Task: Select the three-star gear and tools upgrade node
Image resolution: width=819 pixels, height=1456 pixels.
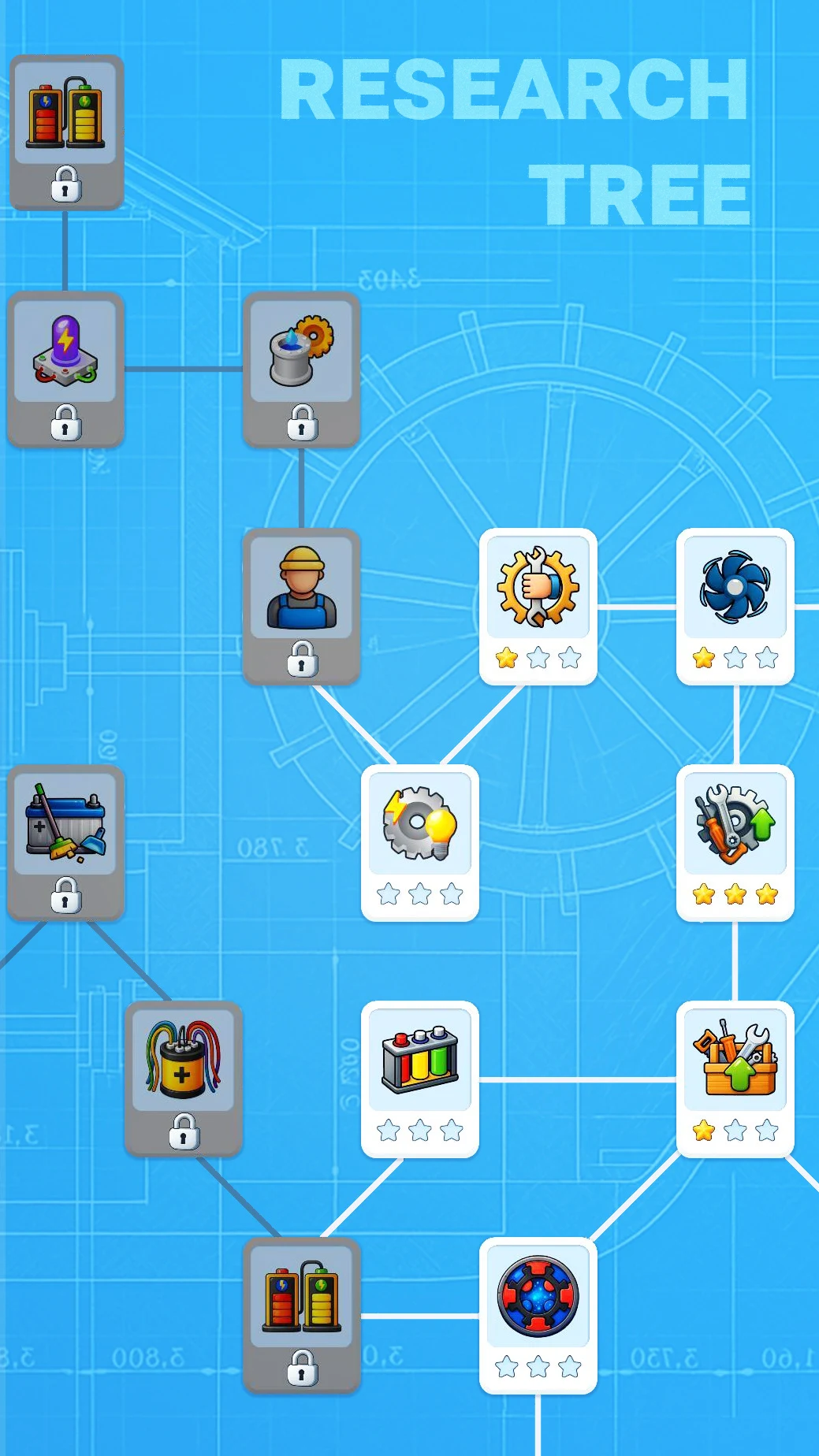Action: pos(735,841)
